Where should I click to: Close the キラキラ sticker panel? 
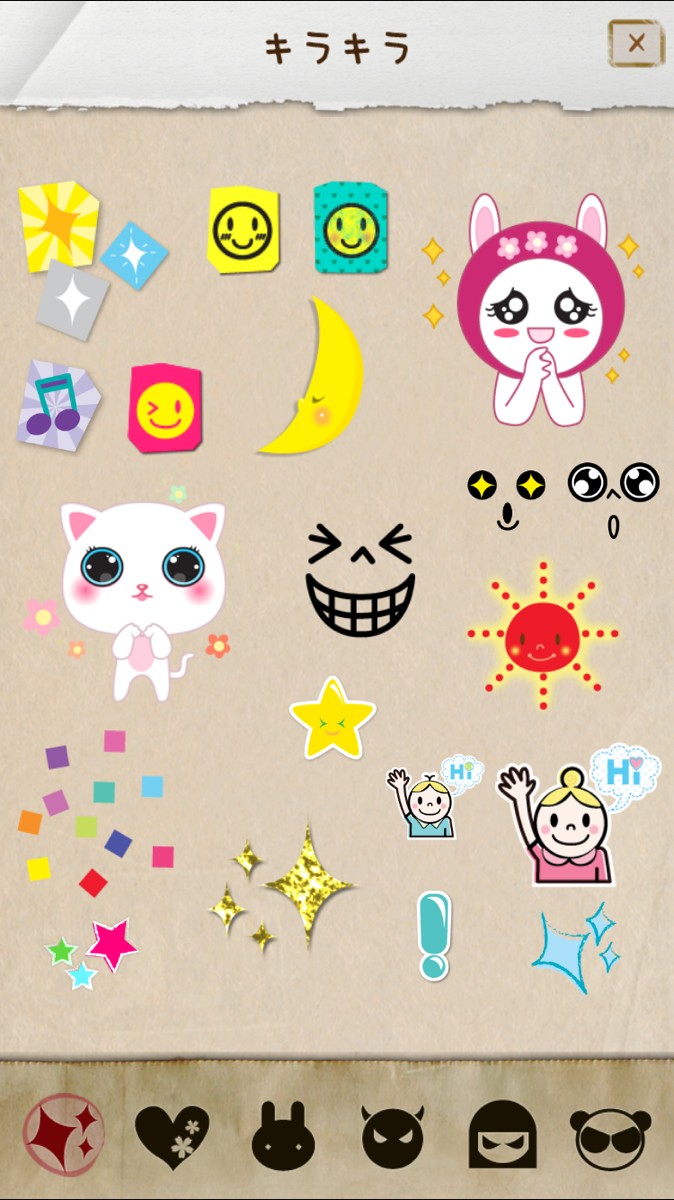tap(636, 44)
